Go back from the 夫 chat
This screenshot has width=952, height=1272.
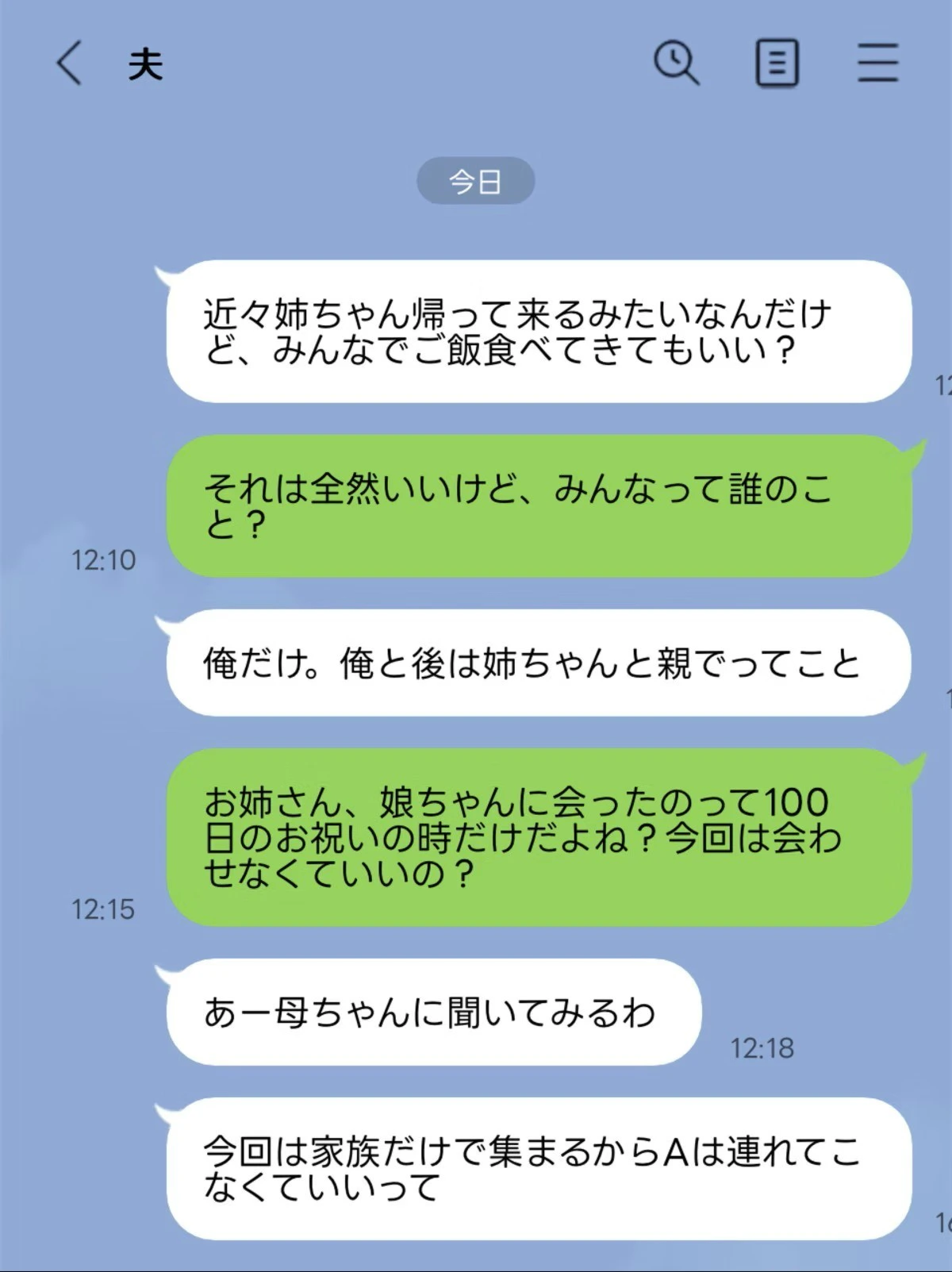[x=70, y=63]
